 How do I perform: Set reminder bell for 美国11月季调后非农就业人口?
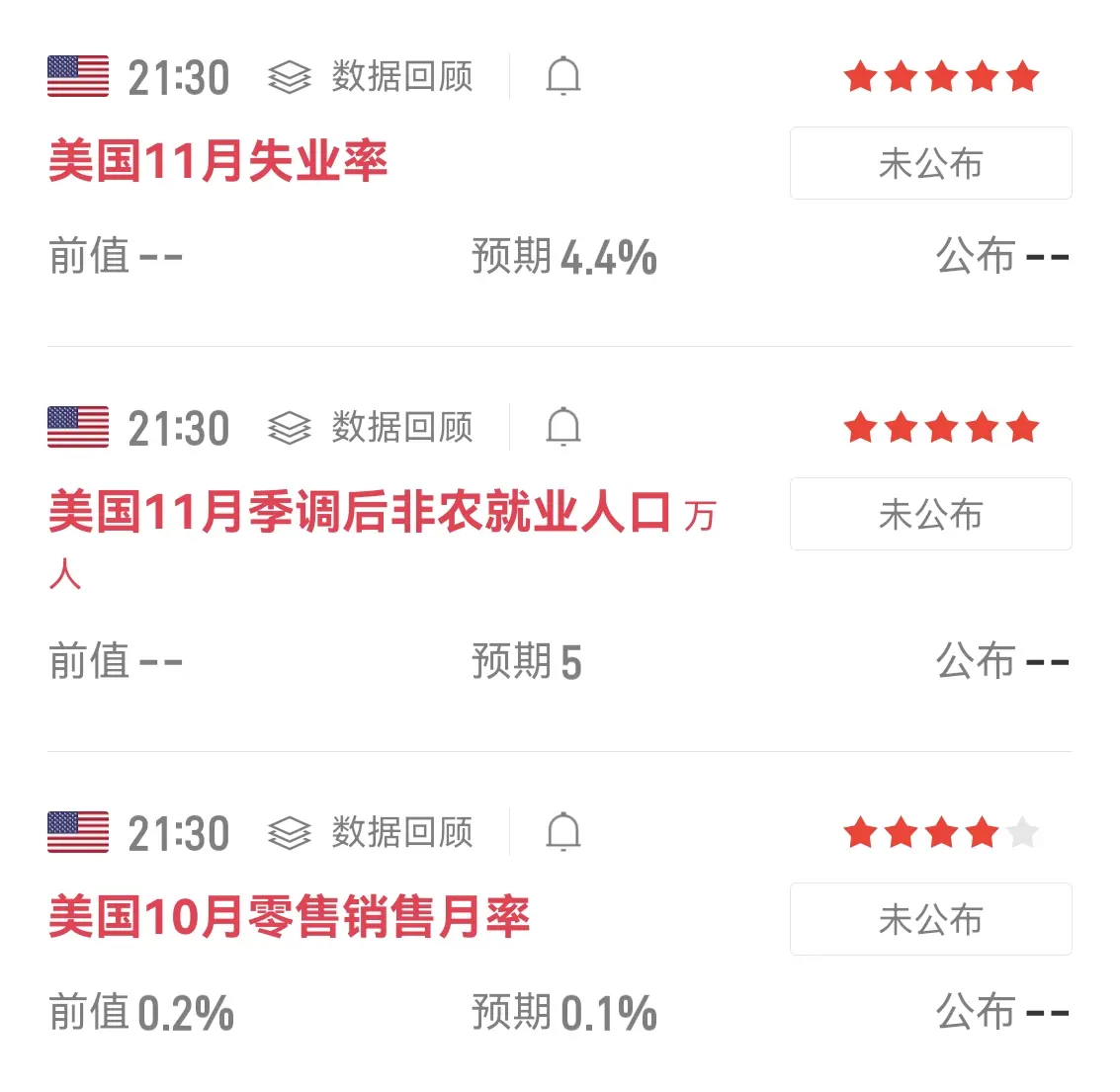(x=563, y=428)
